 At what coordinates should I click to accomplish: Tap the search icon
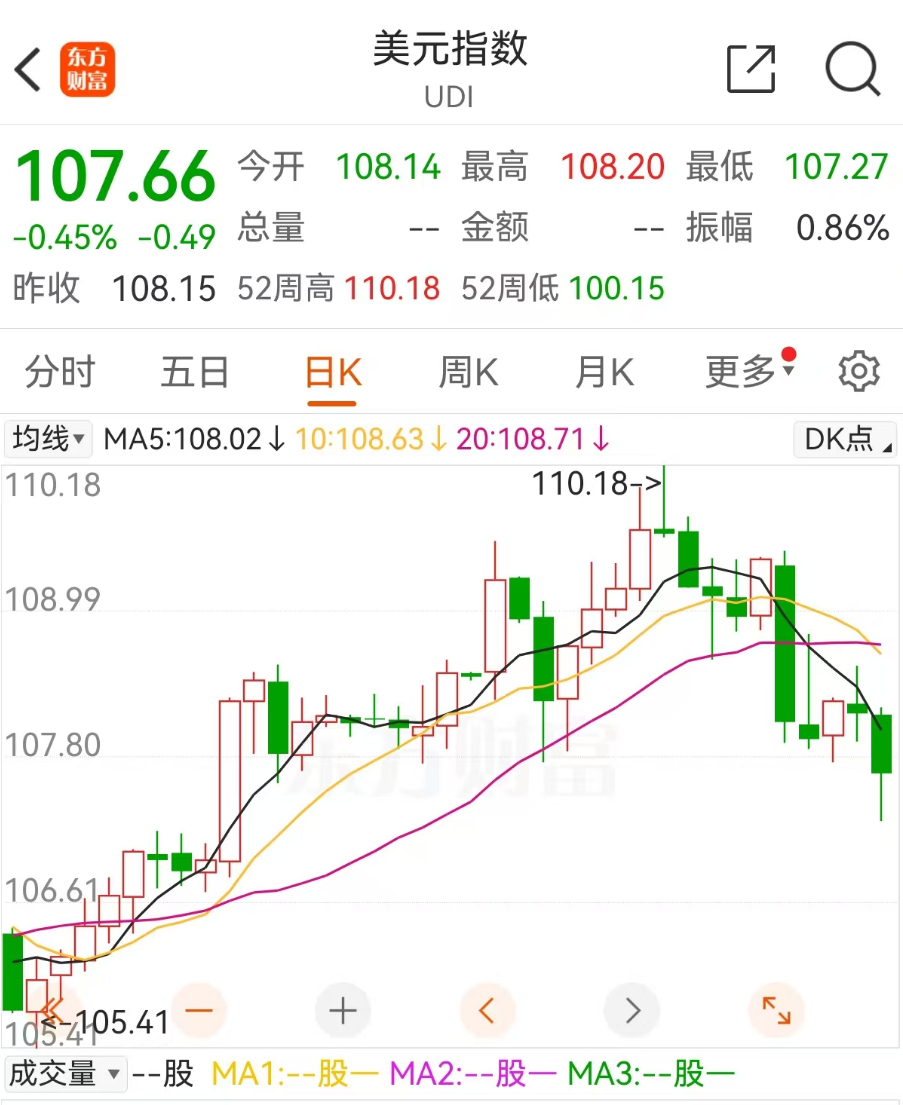(x=851, y=70)
